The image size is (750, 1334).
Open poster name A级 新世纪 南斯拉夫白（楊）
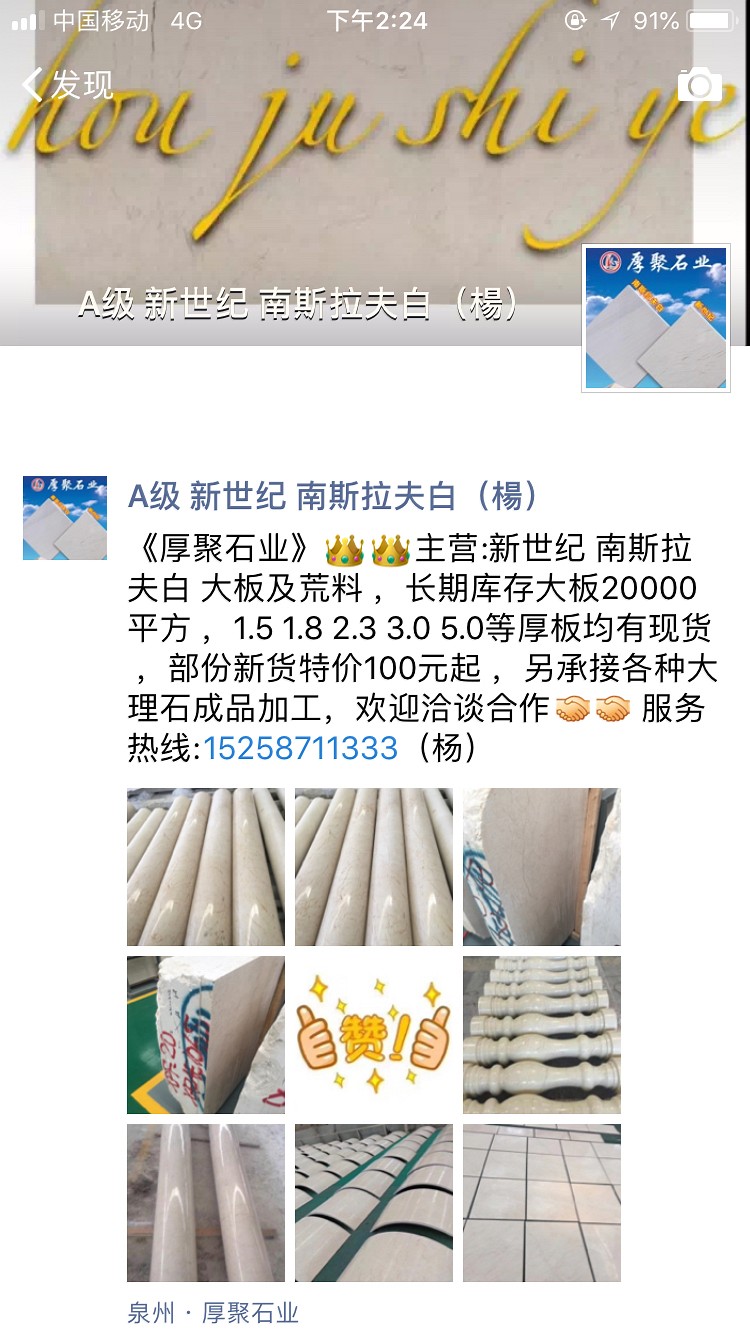[333, 495]
